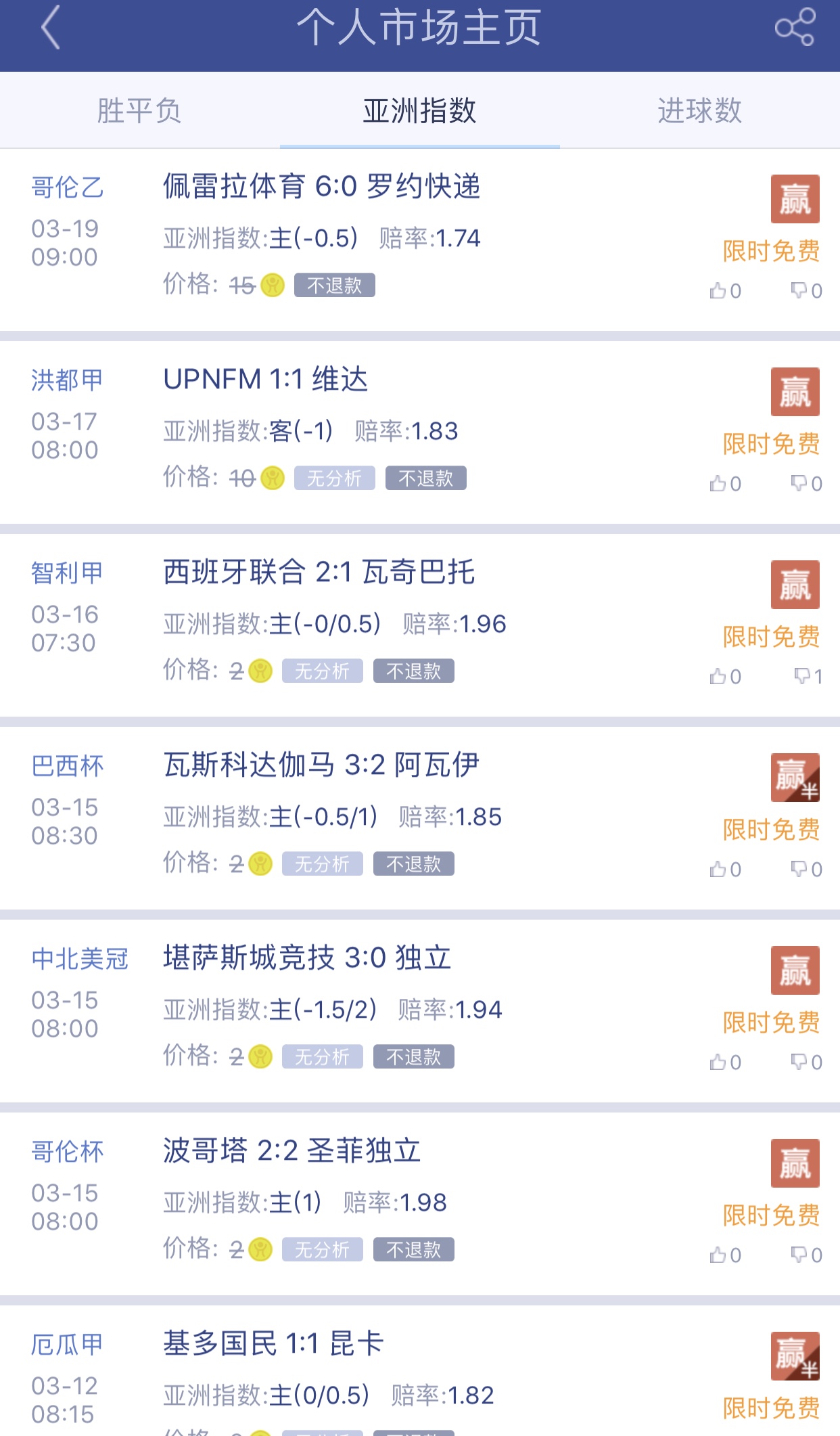This screenshot has width=840, height=1436.
Task: Open the 瓦斯科达伽马 3:2 阿瓦伊 pick
Action: (321, 765)
